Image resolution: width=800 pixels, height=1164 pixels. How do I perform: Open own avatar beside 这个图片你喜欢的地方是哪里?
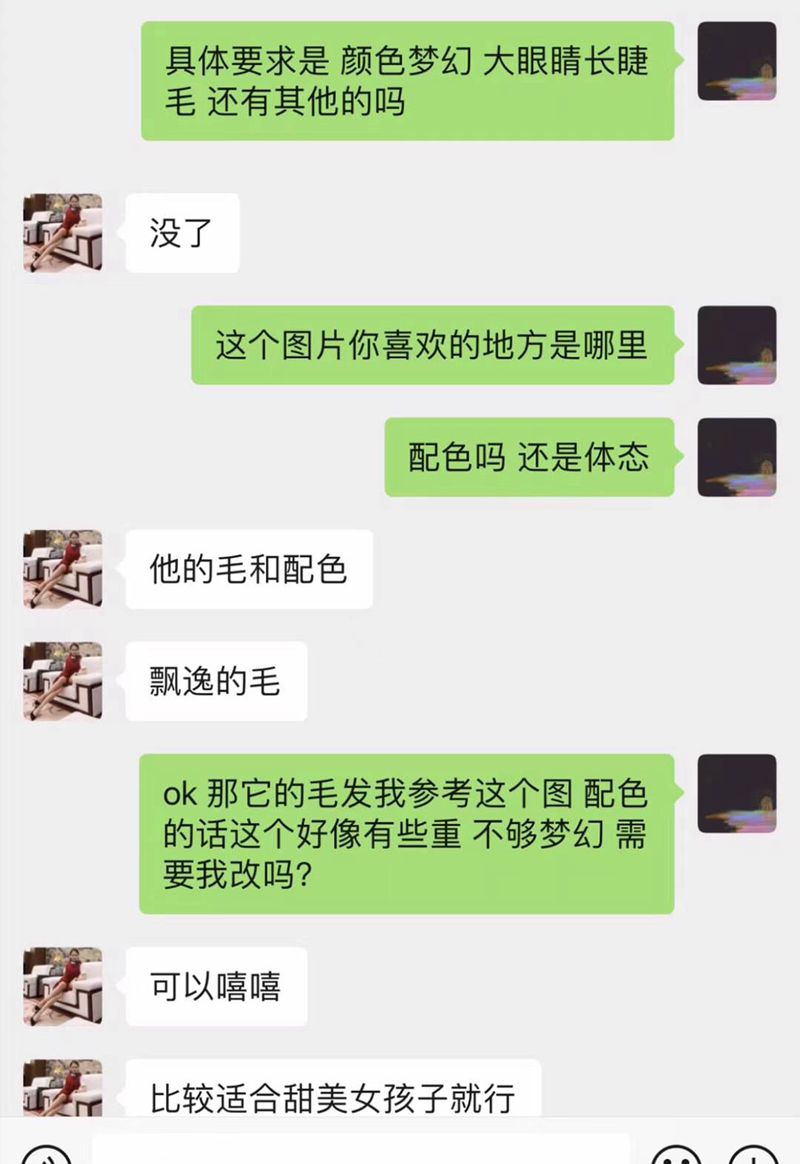737,345
